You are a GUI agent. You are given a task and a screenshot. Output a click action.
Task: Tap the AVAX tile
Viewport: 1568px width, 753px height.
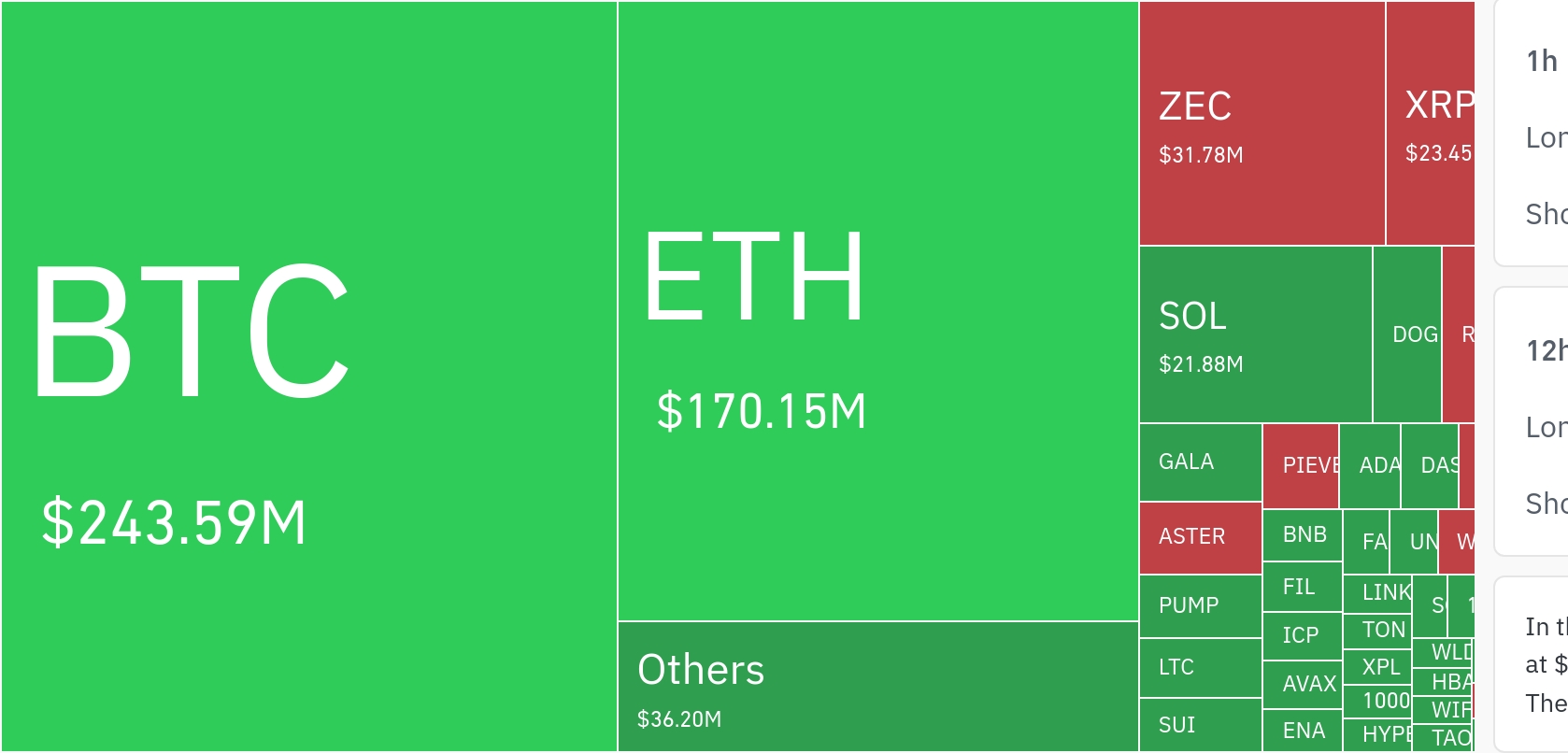point(1302,685)
